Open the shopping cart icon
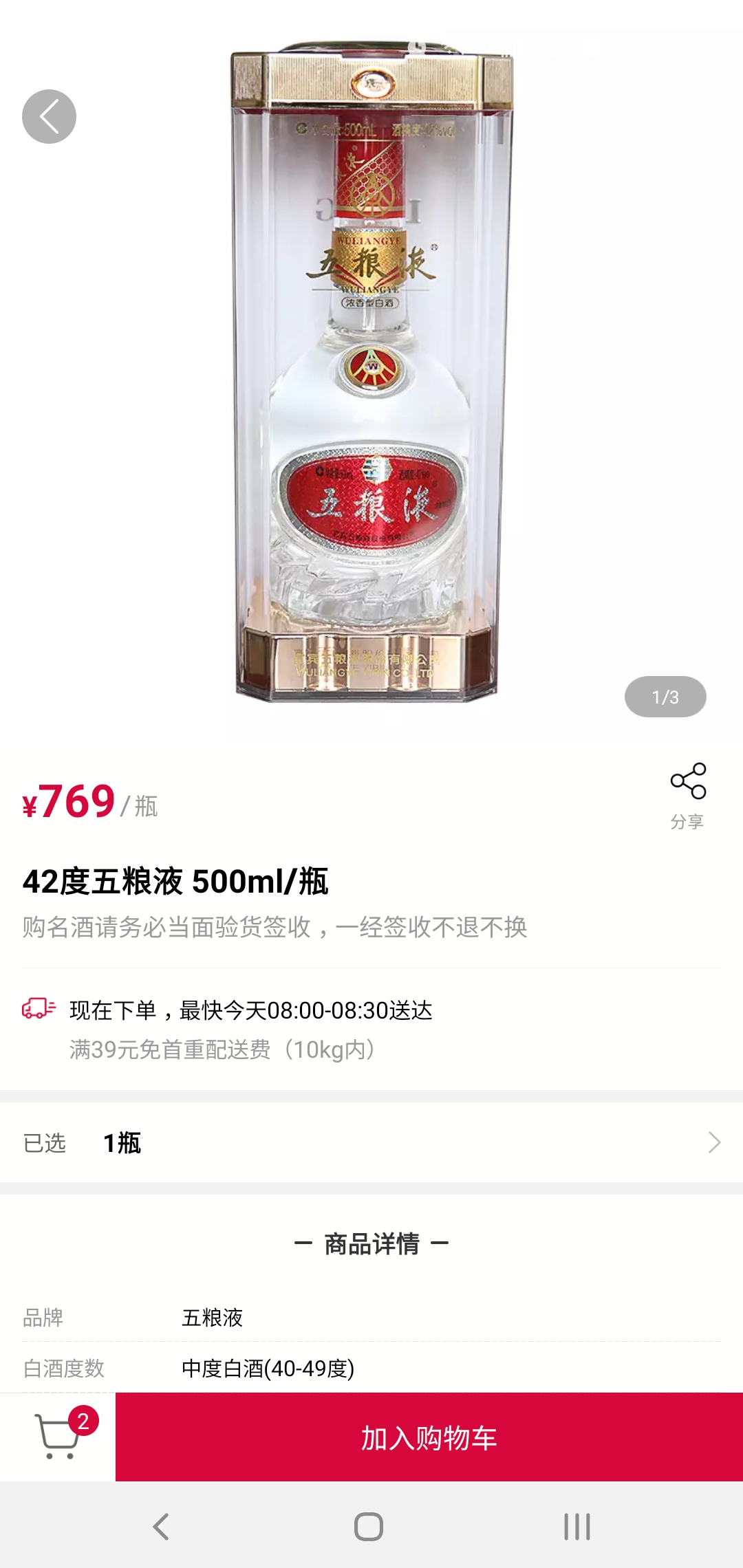Screen dimensions: 743x1568 (x=58, y=1436)
